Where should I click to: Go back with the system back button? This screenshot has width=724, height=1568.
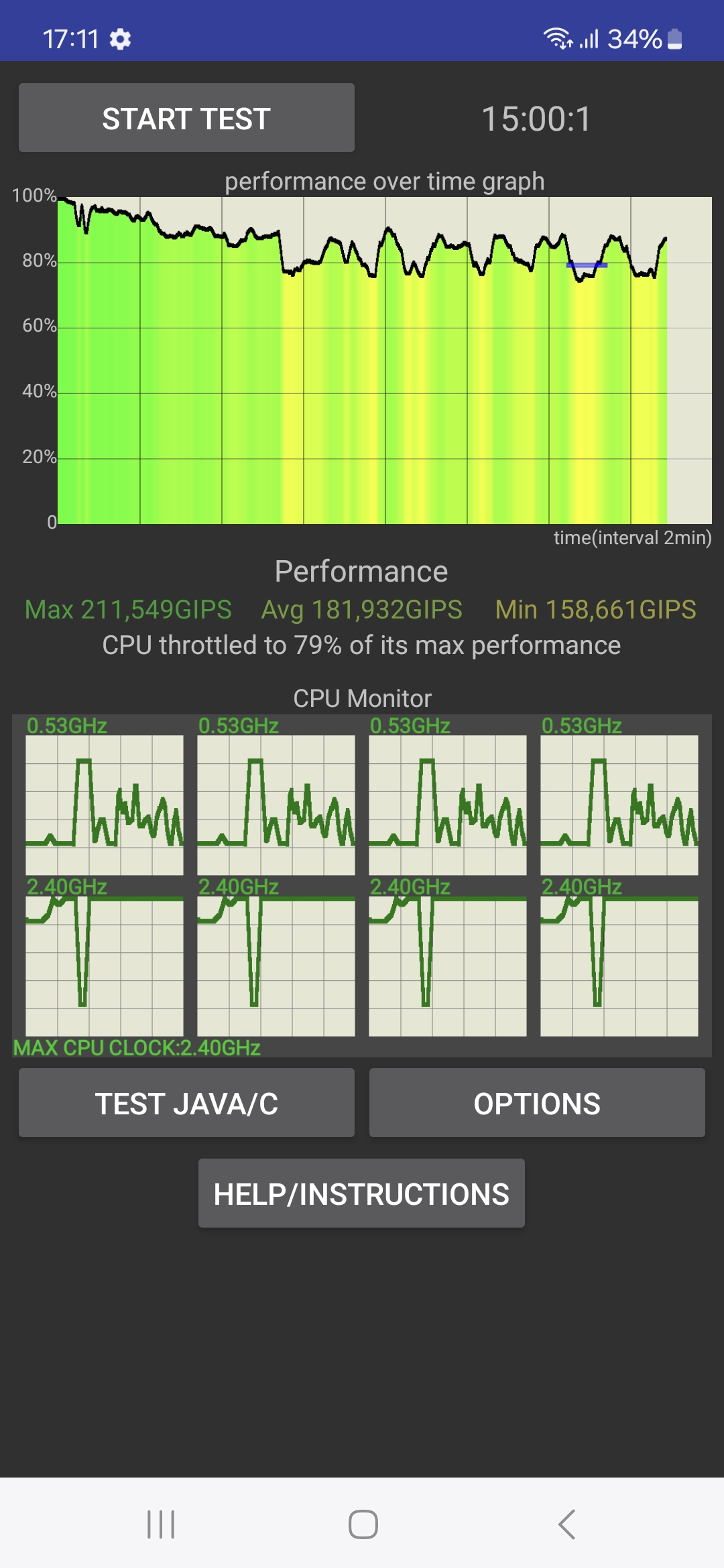click(566, 1524)
